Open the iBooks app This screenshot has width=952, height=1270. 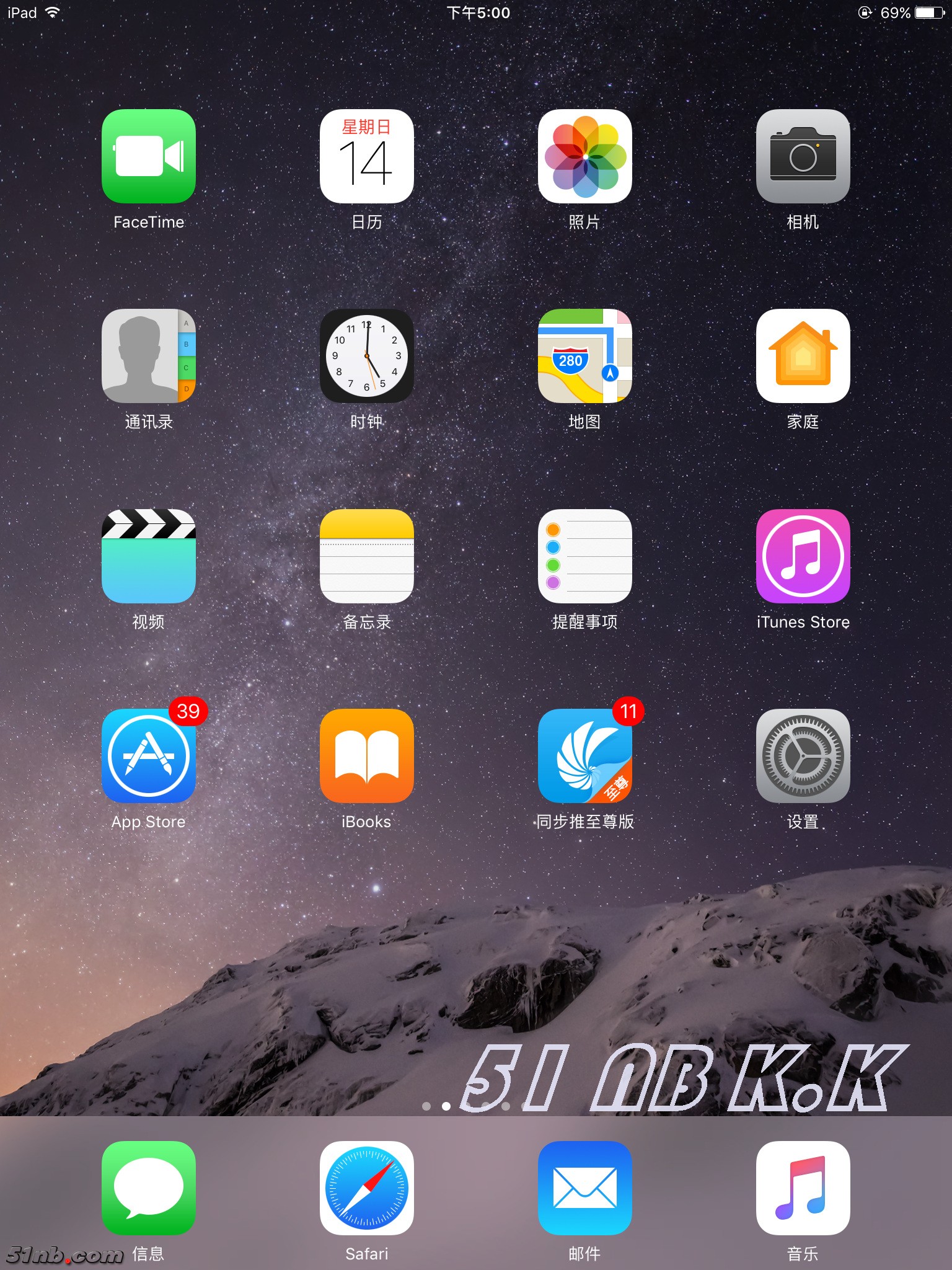367,756
